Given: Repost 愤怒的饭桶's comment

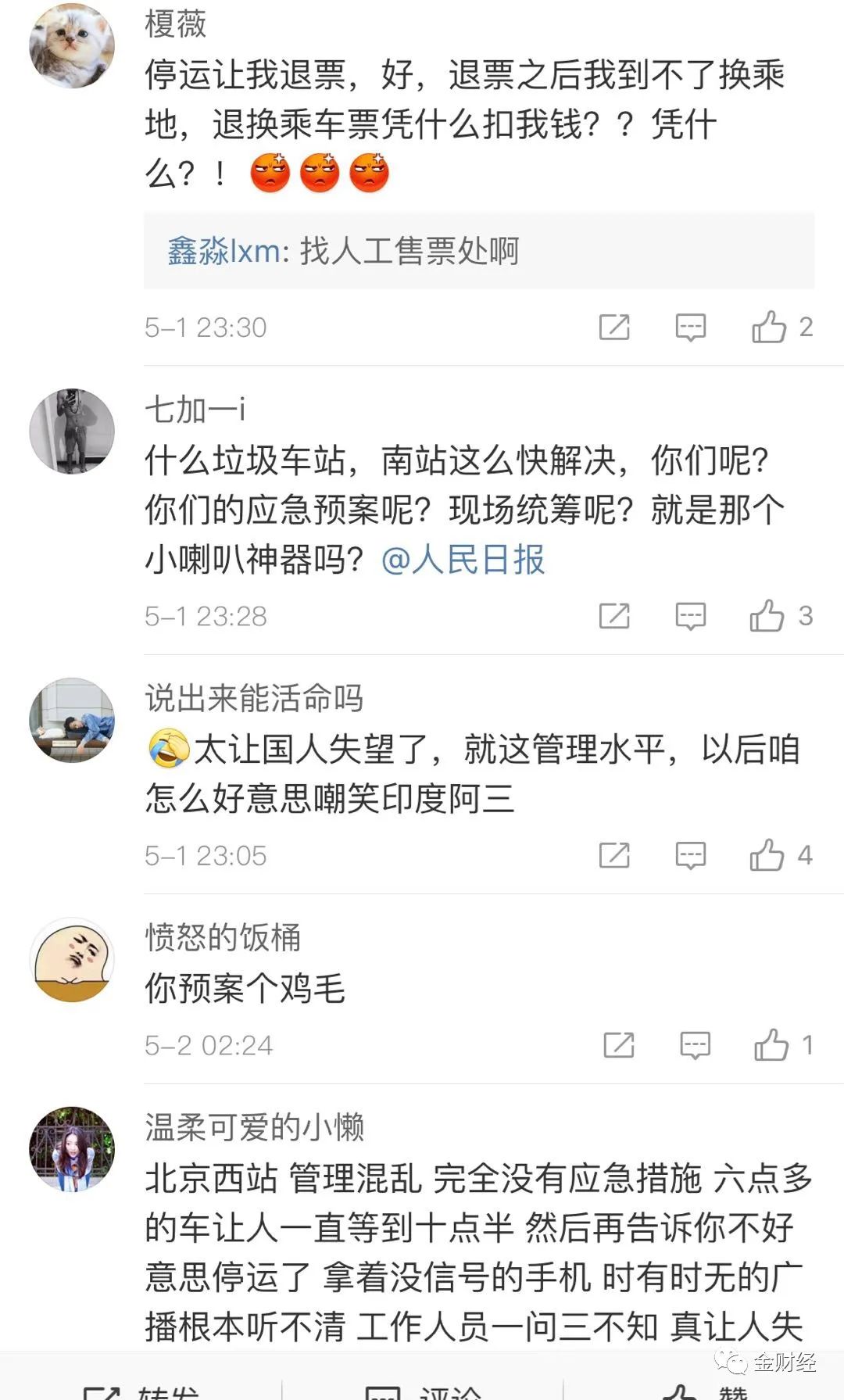Looking at the screenshot, I should 619,1045.
